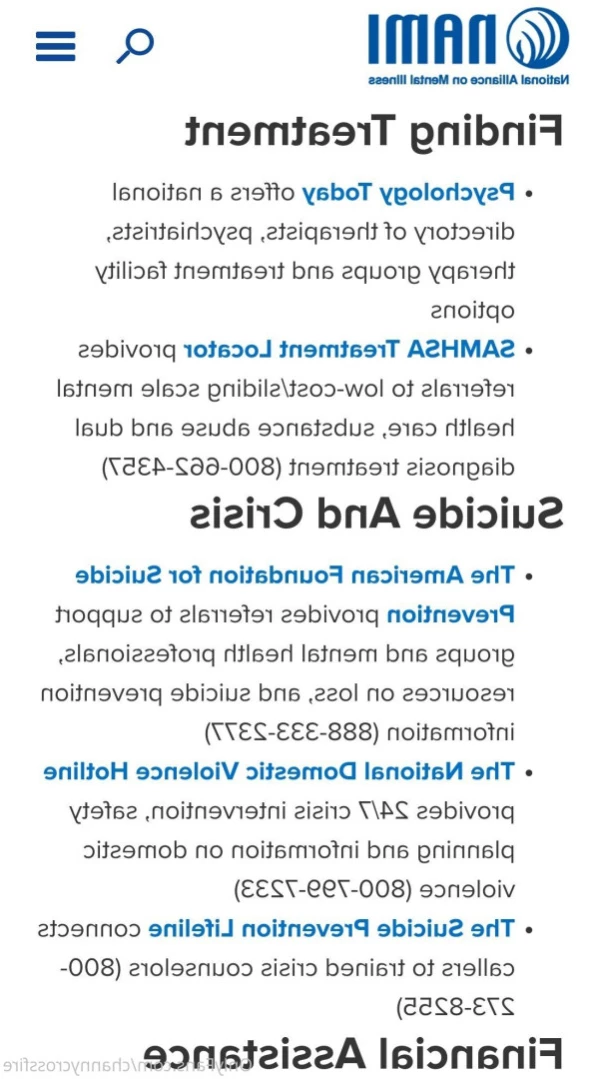
Task: Open the hamburger navigation menu
Action: 56,45
